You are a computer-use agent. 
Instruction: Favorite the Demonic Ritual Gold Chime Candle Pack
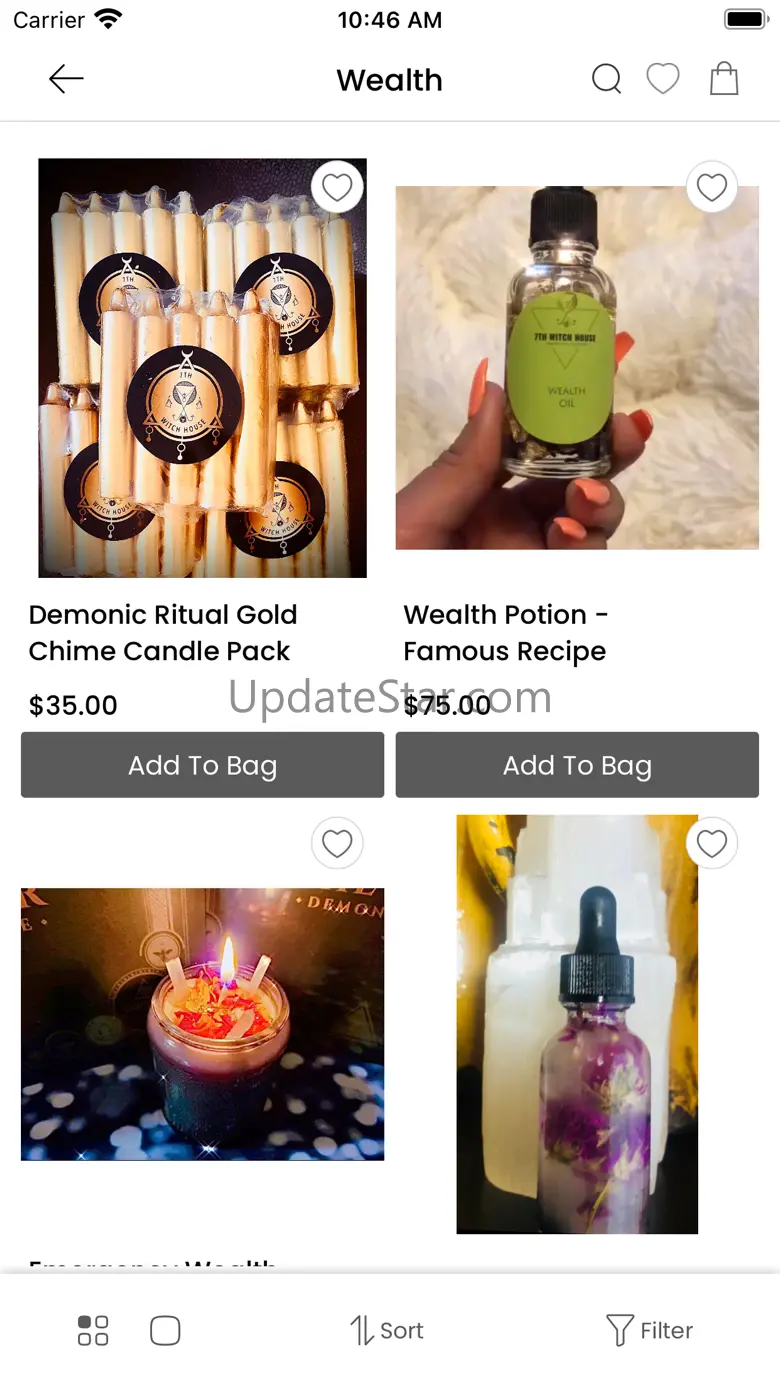(337, 187)
